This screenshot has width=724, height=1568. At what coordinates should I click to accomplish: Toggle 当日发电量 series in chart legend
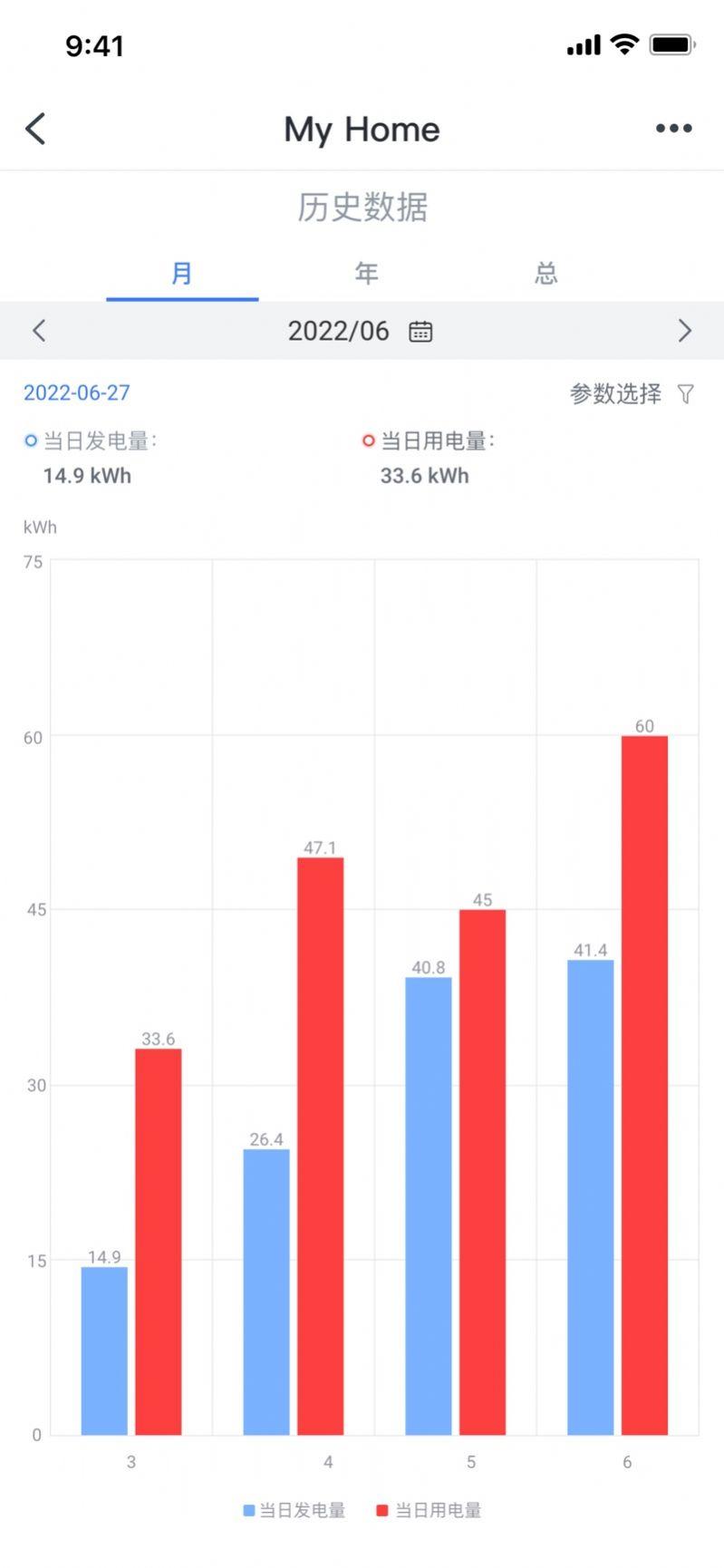(x=294, y=1510)
